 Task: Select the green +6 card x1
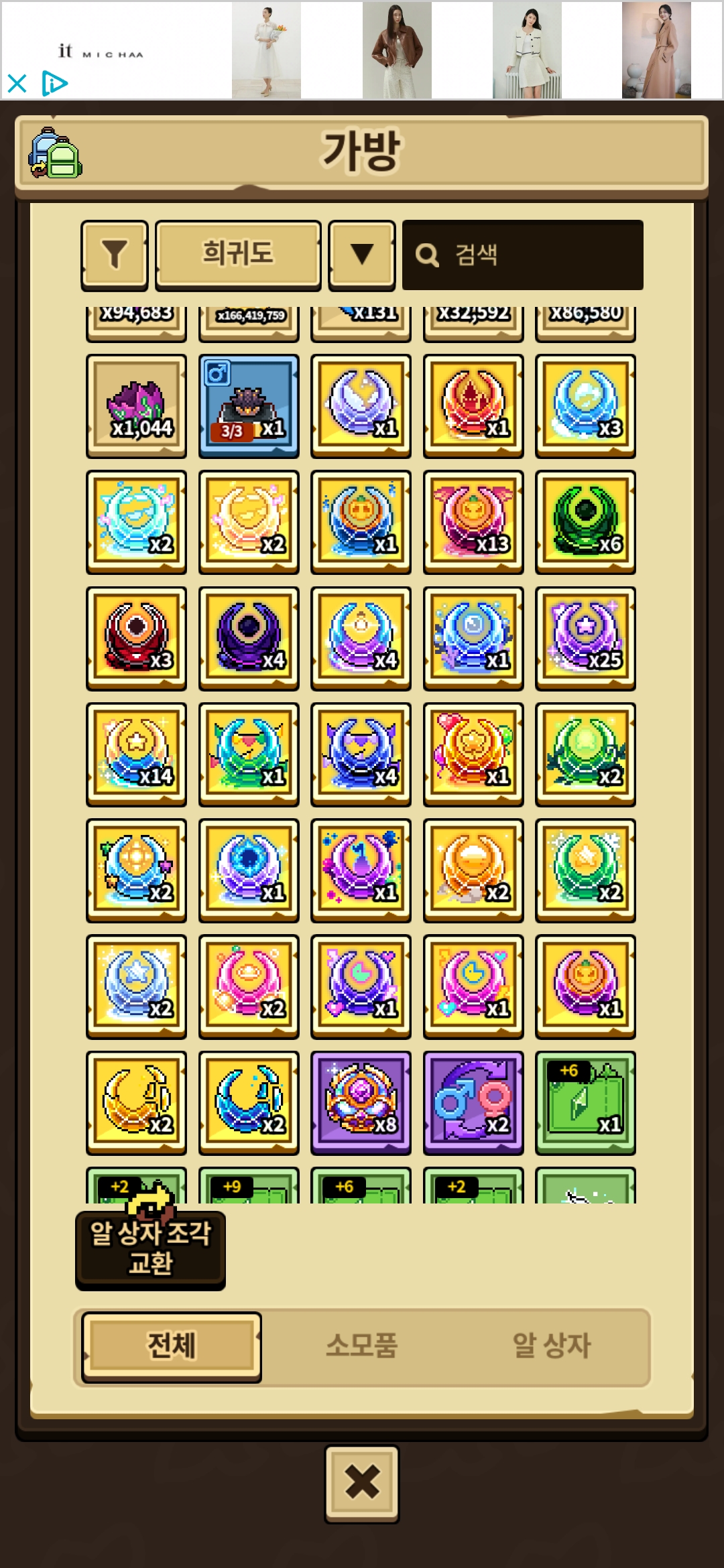(585, 1102)
